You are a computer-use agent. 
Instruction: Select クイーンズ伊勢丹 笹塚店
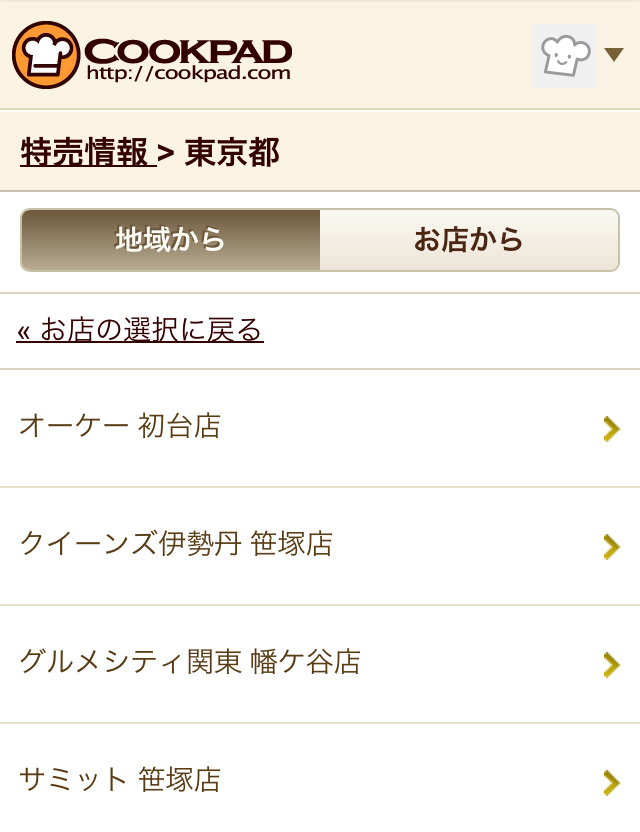[x=320, y=545]
